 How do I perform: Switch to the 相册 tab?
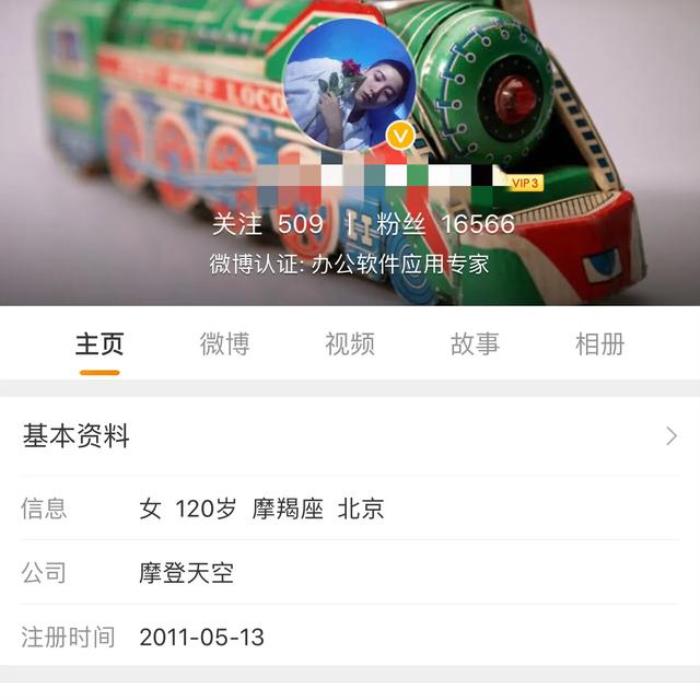click(x=600, y=345)
